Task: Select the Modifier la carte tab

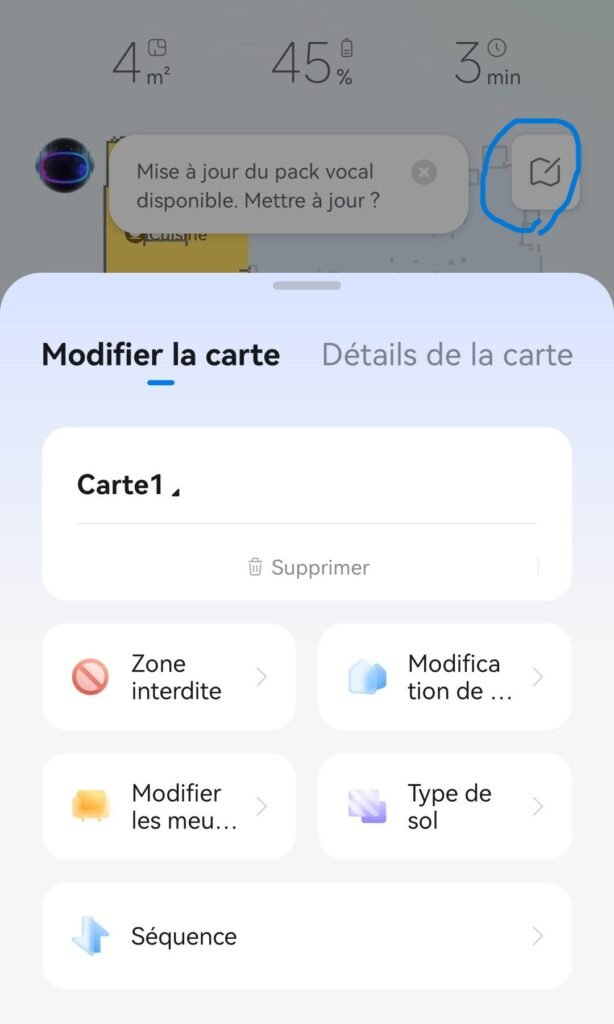Action: 161,355
